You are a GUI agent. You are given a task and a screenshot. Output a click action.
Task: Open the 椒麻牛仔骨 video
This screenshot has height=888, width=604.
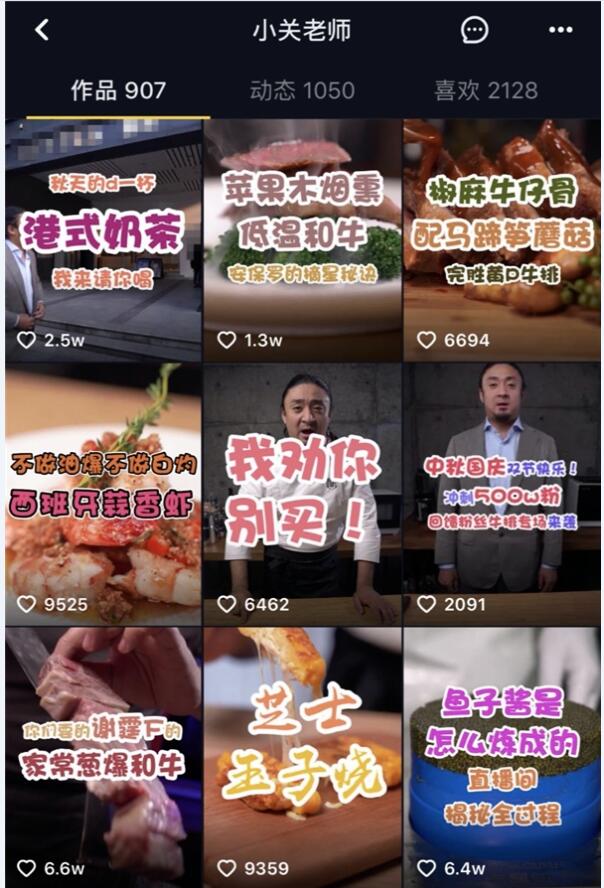[502, 240]
